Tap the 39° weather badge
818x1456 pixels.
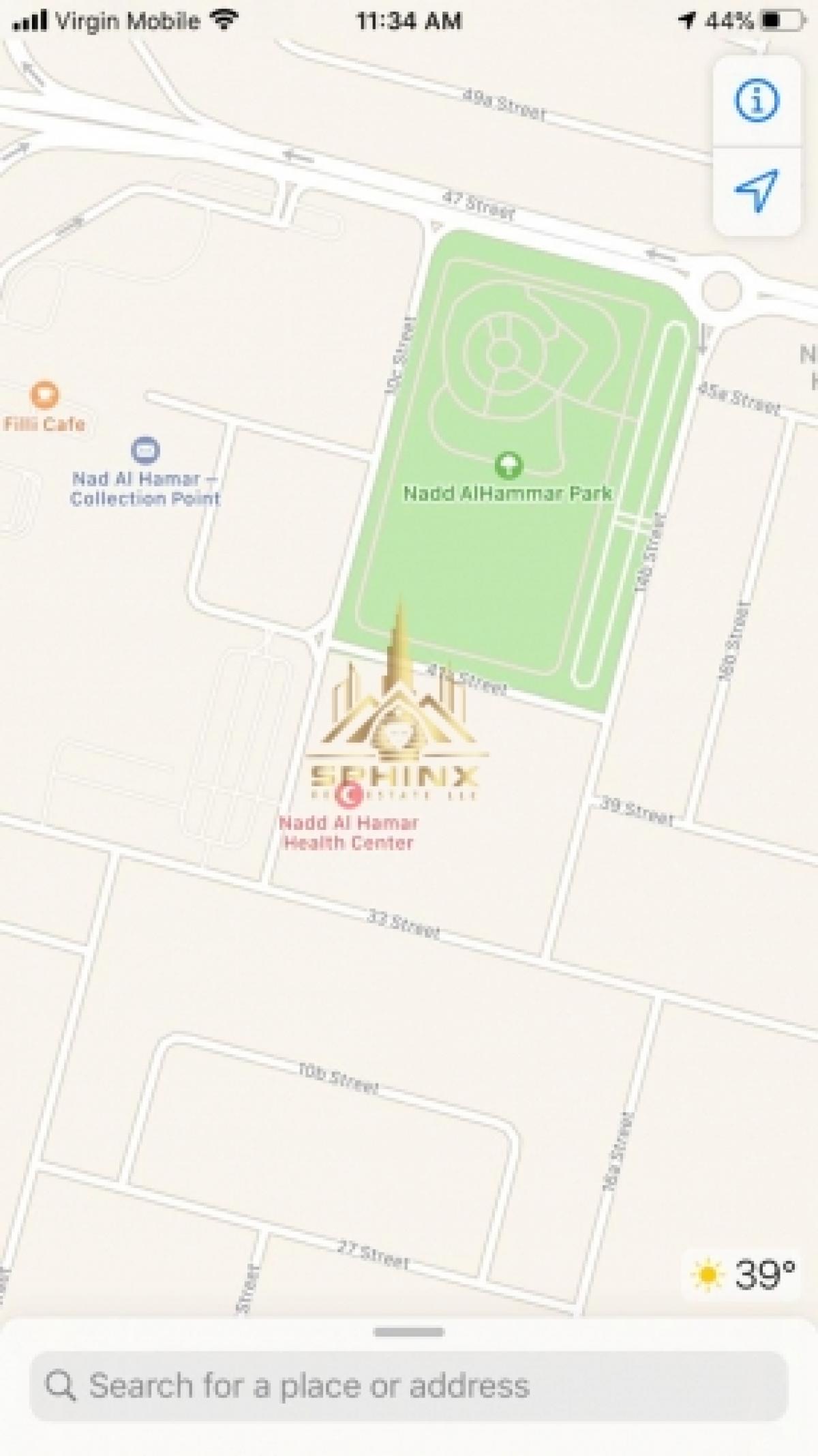click(742, 1273)
